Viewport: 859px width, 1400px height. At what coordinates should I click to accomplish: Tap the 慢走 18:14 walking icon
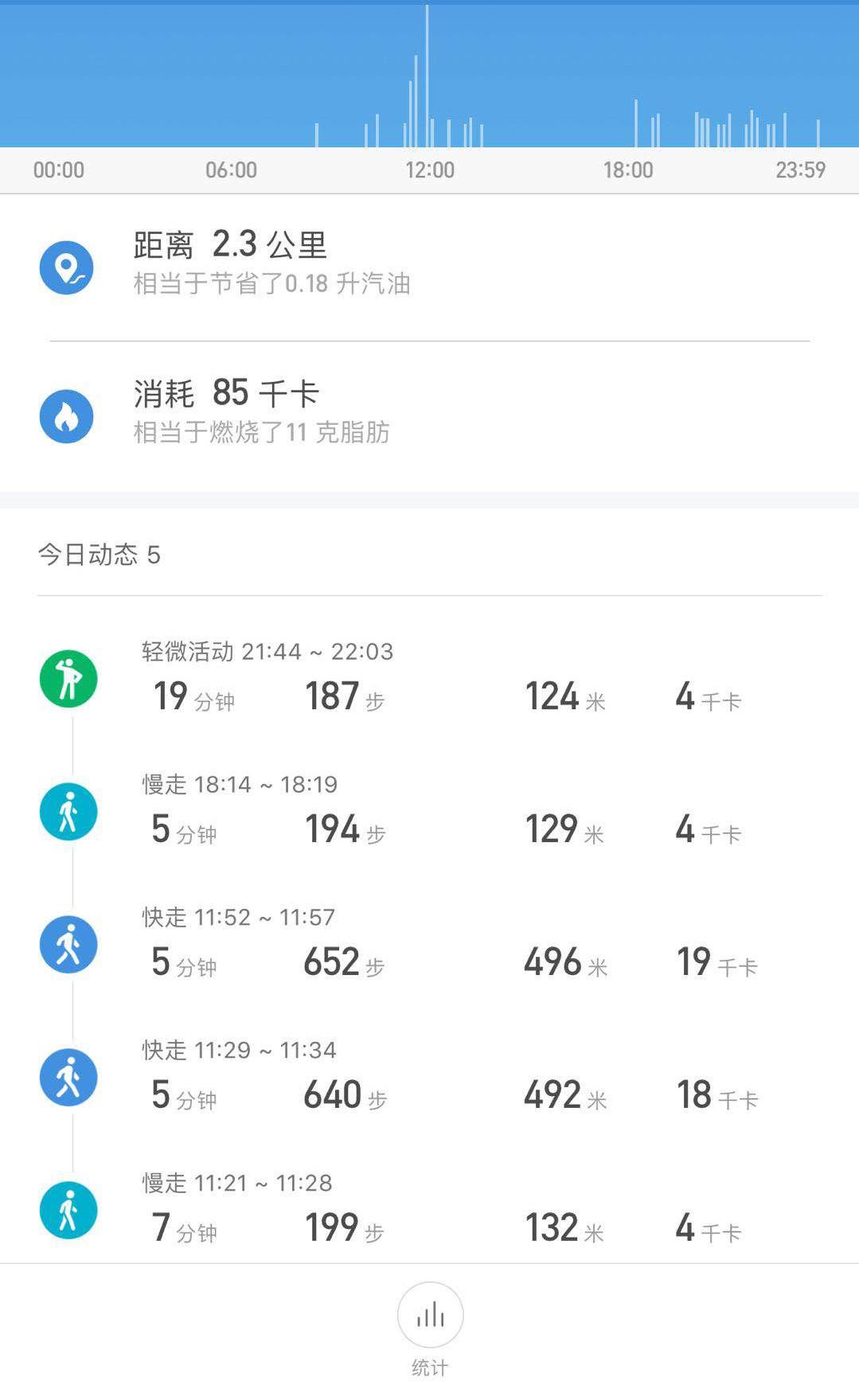pos(68,811)
